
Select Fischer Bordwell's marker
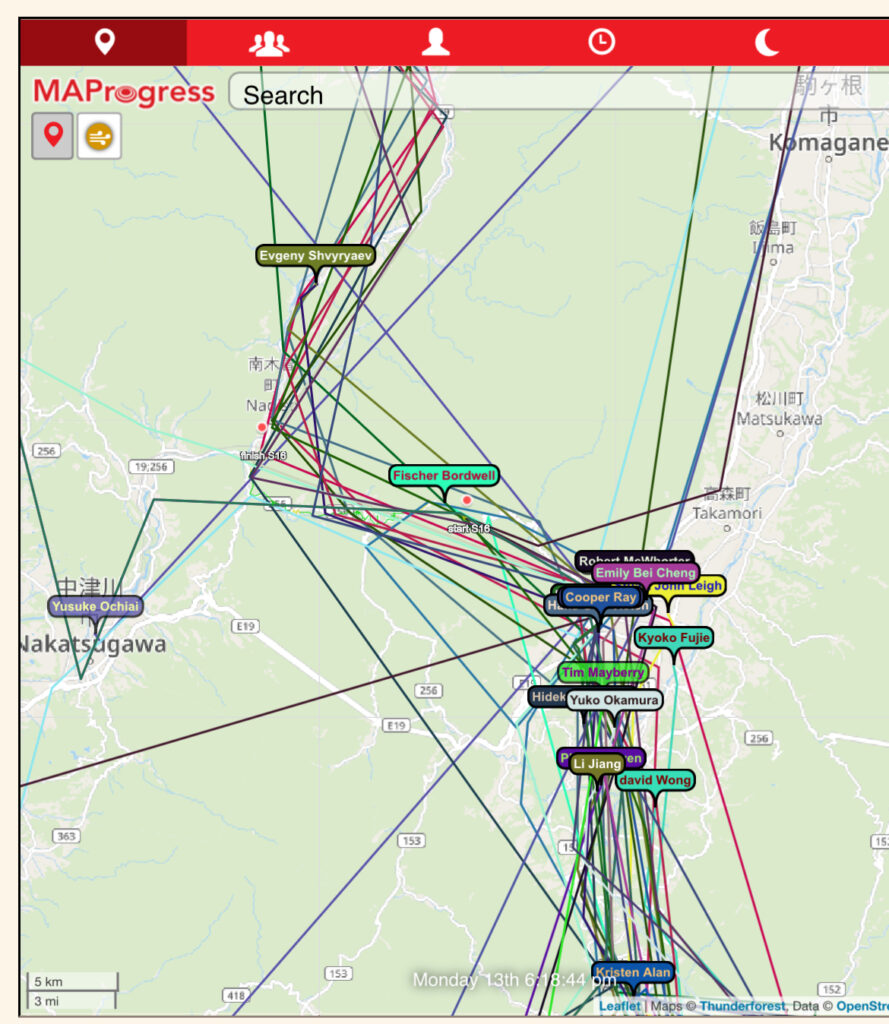click(444, 476)
